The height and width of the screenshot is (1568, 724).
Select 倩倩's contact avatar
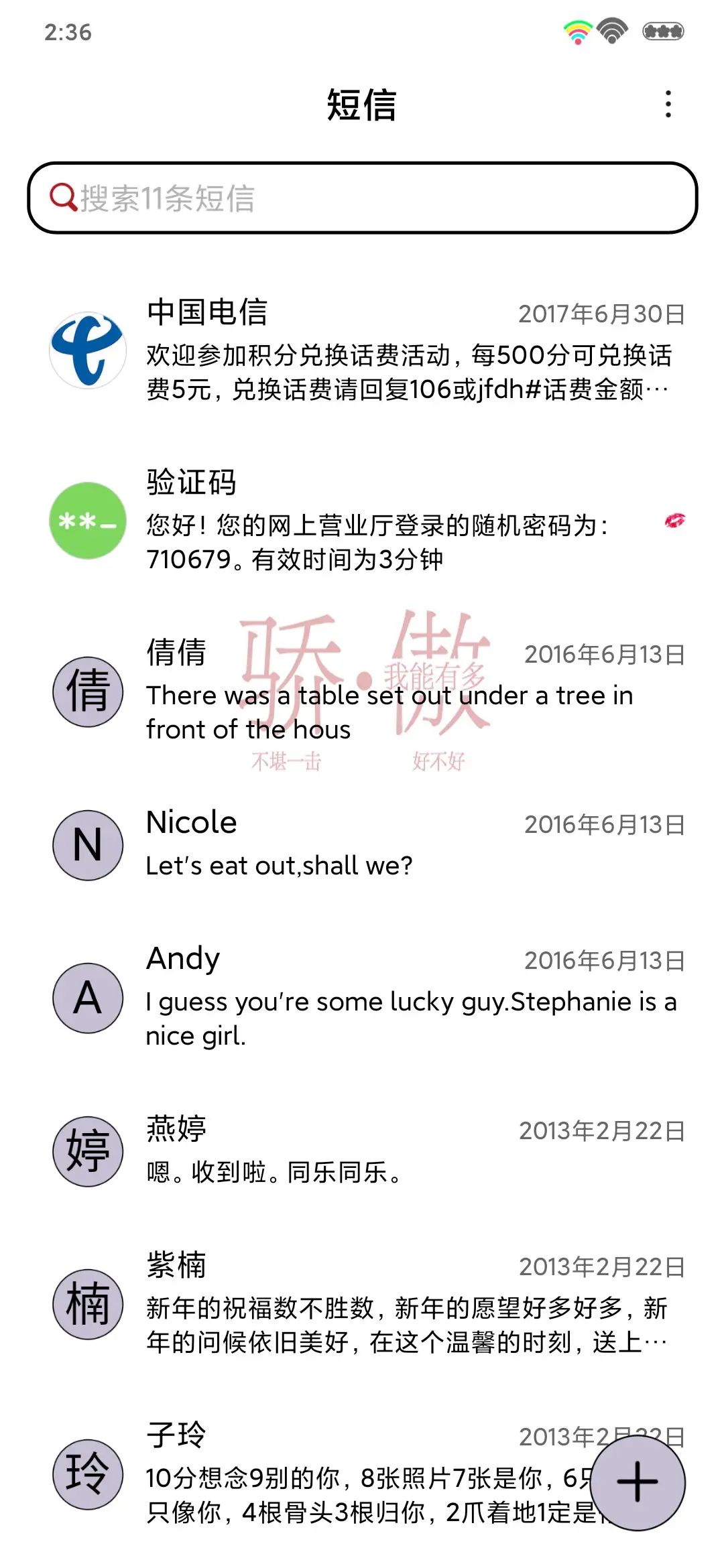pos(87,693)
